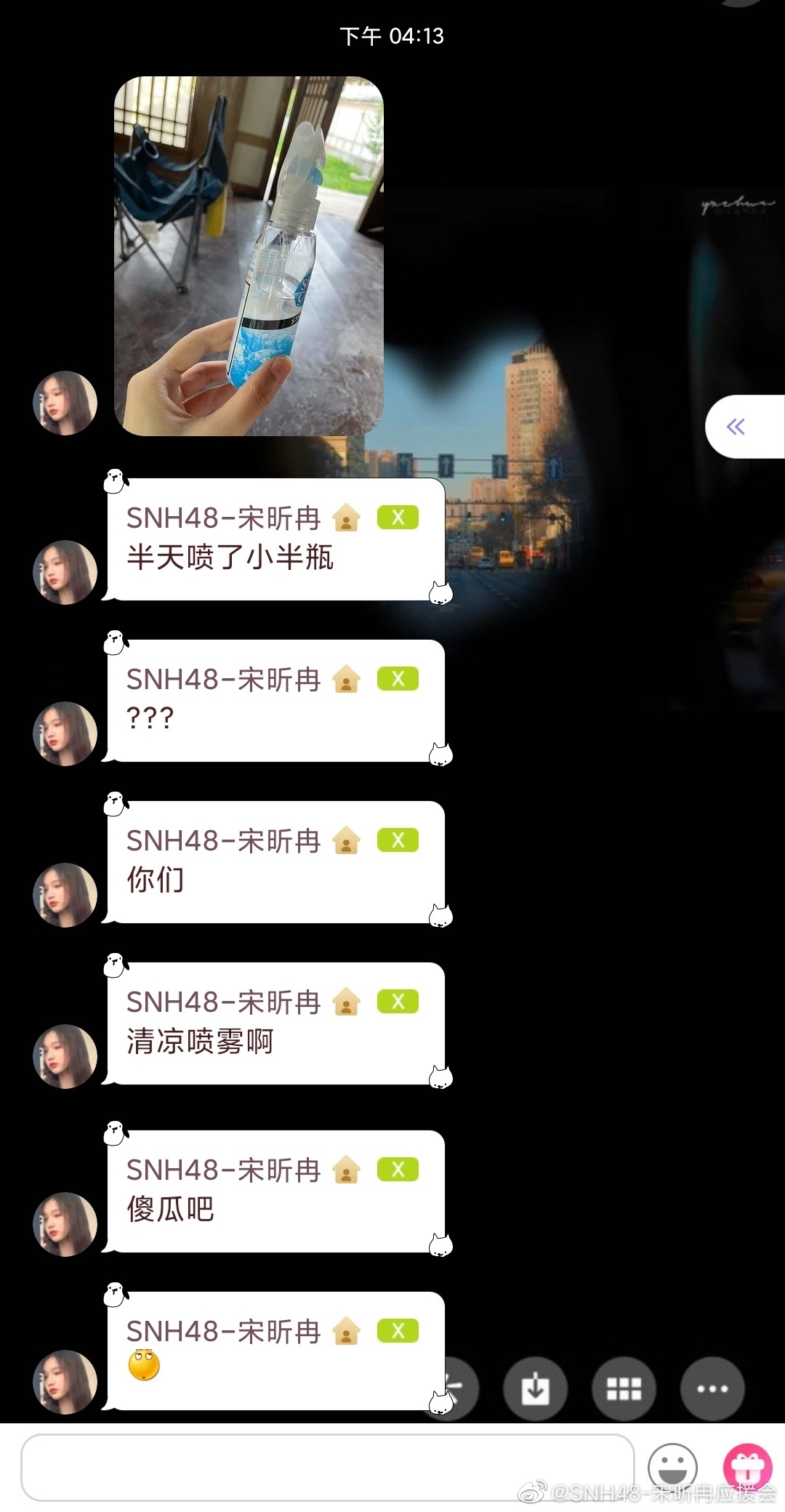This screenshot has width=785, height=1512.
Task: Tap the download icon button
Action: [x=536, y=1389]
